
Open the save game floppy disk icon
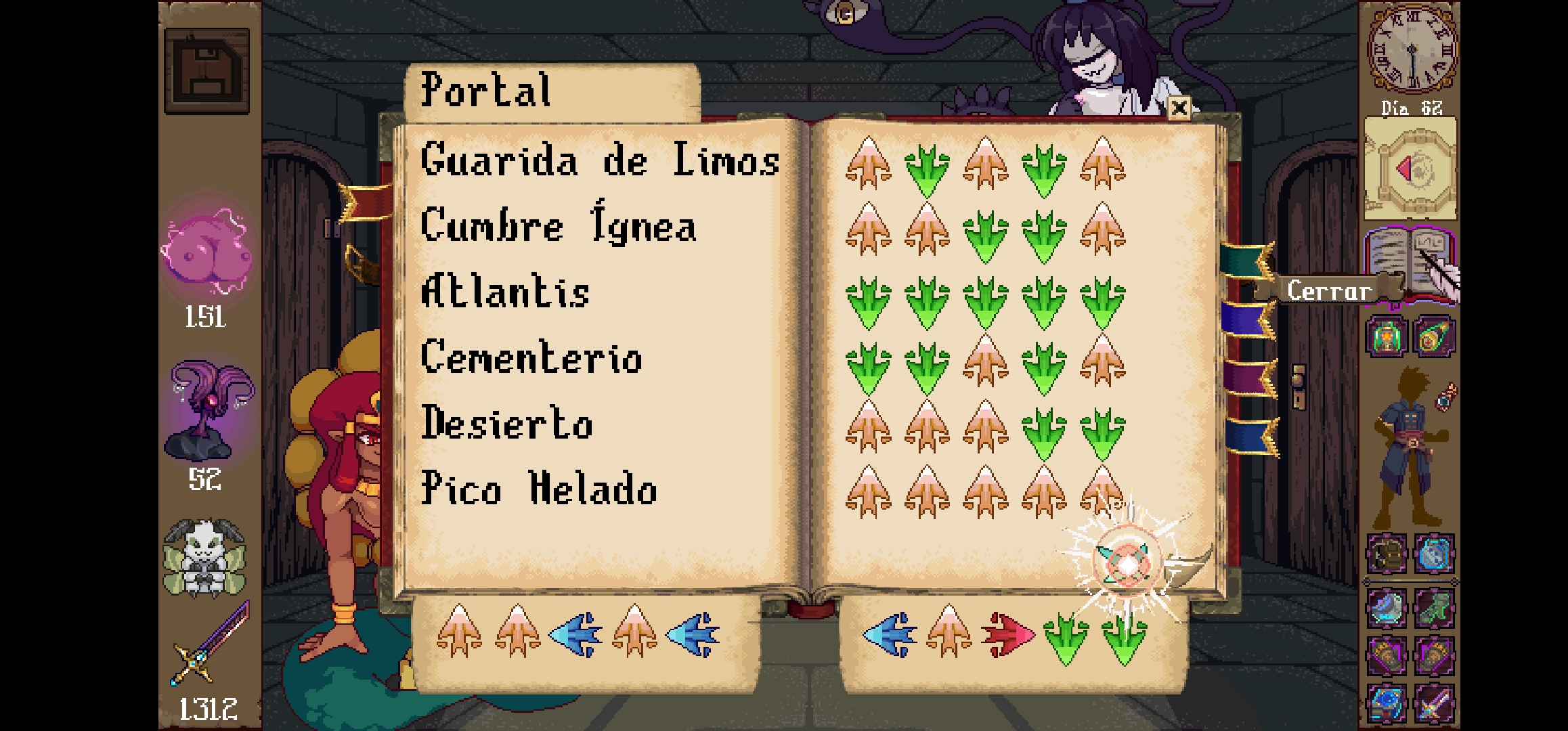point(207,72)
